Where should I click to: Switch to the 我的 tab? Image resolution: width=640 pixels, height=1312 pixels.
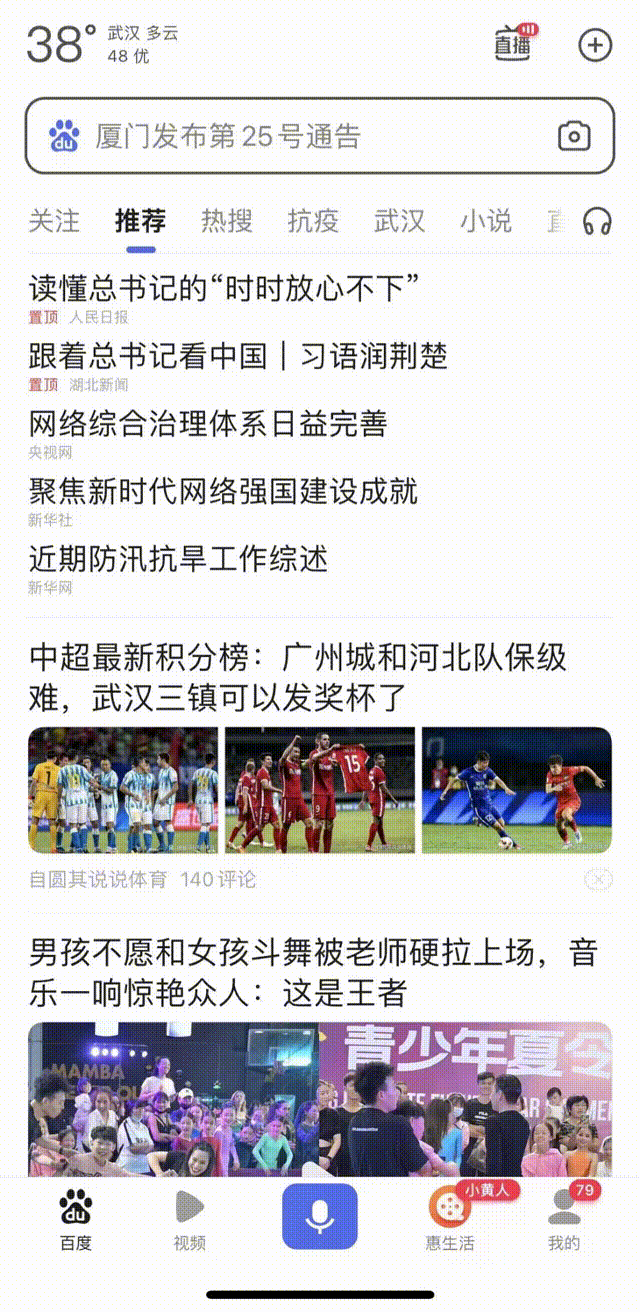564,1218
